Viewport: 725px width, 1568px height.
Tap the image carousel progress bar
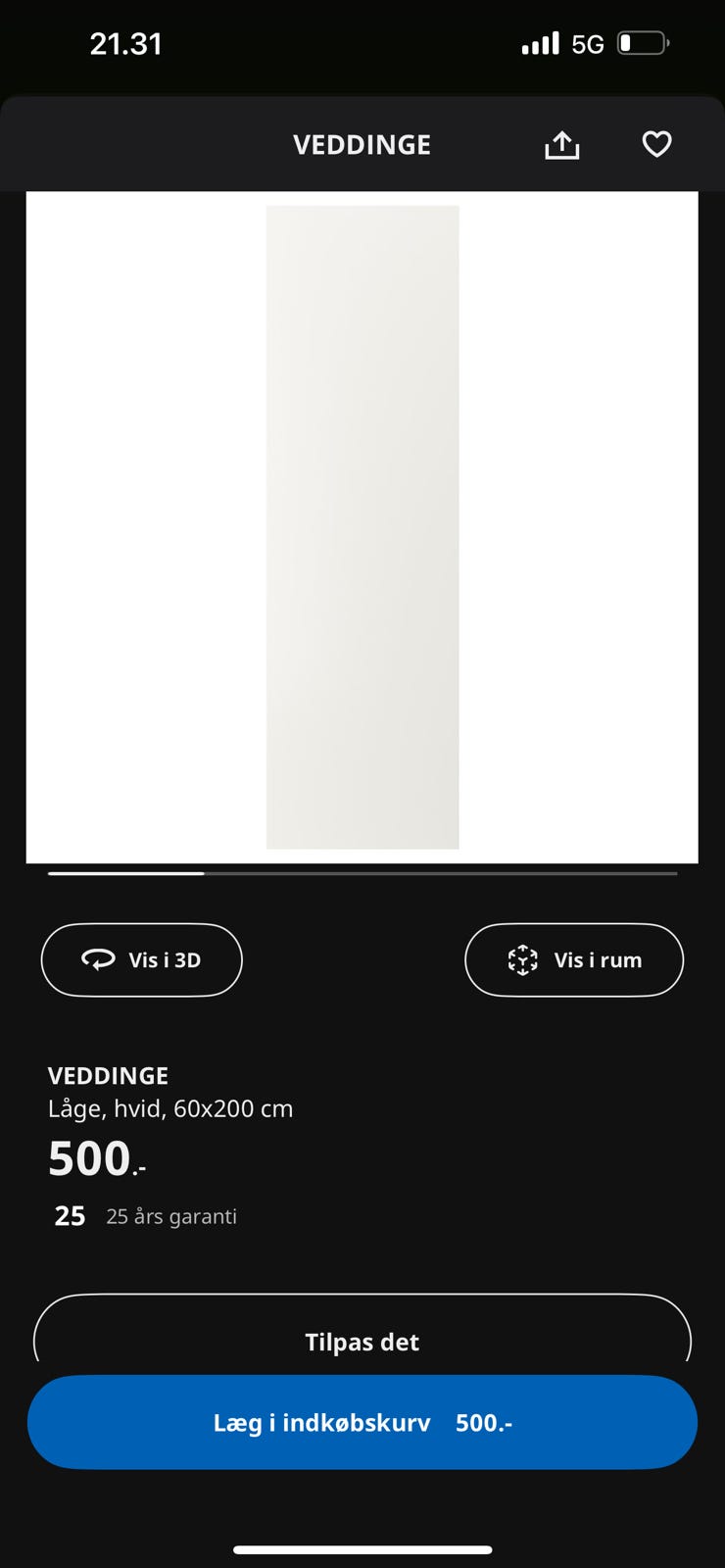pyautogui.click(x=362, y=872)
